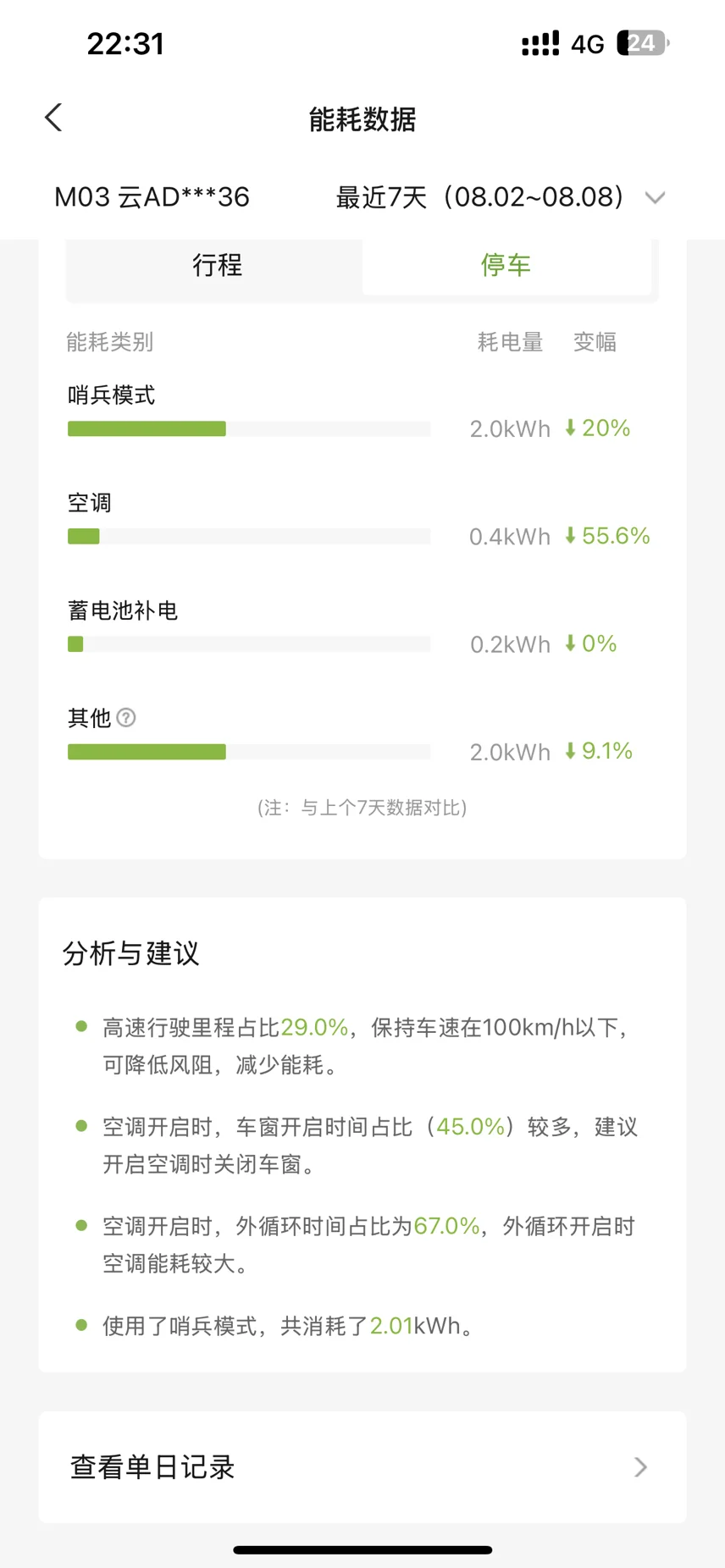Switch to the 行程 tab
The height and width of the screenshot is (1568, 725).
217,265
